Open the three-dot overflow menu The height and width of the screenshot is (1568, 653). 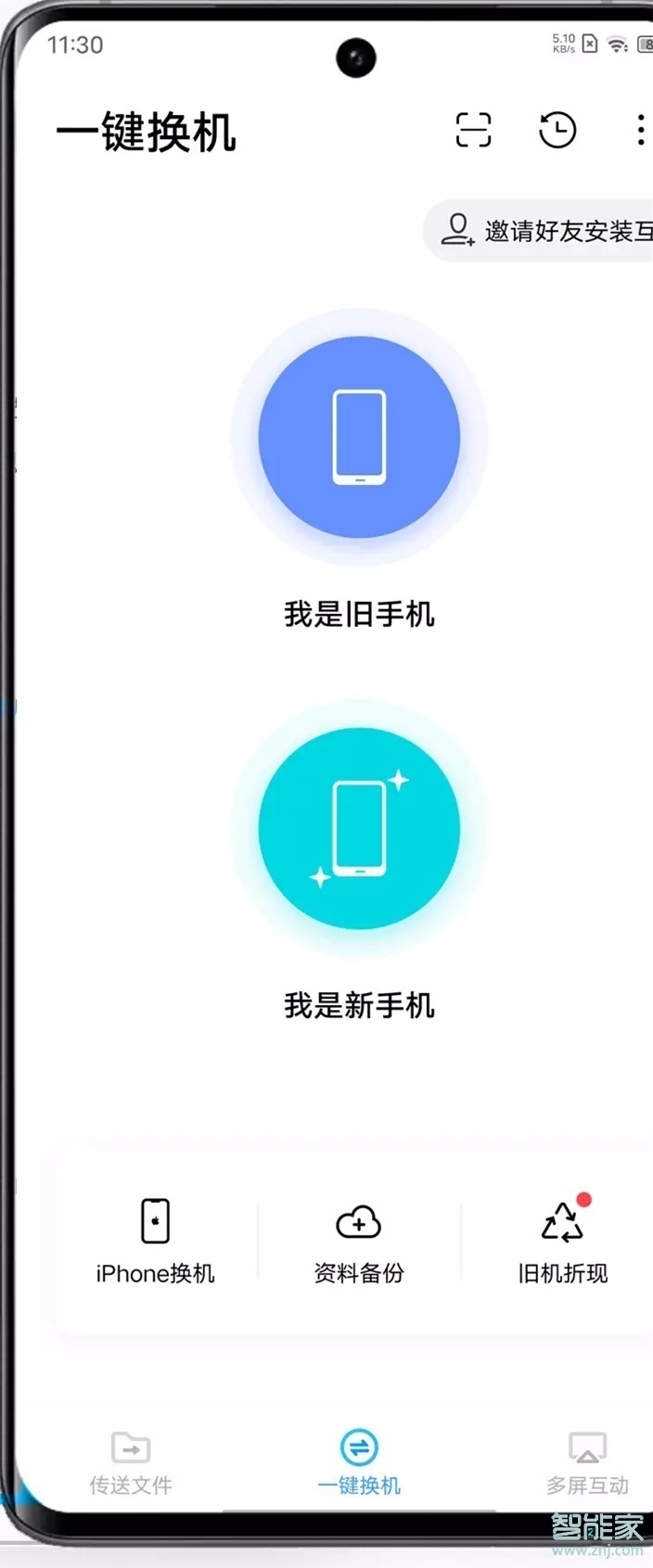tap(640, 130)
